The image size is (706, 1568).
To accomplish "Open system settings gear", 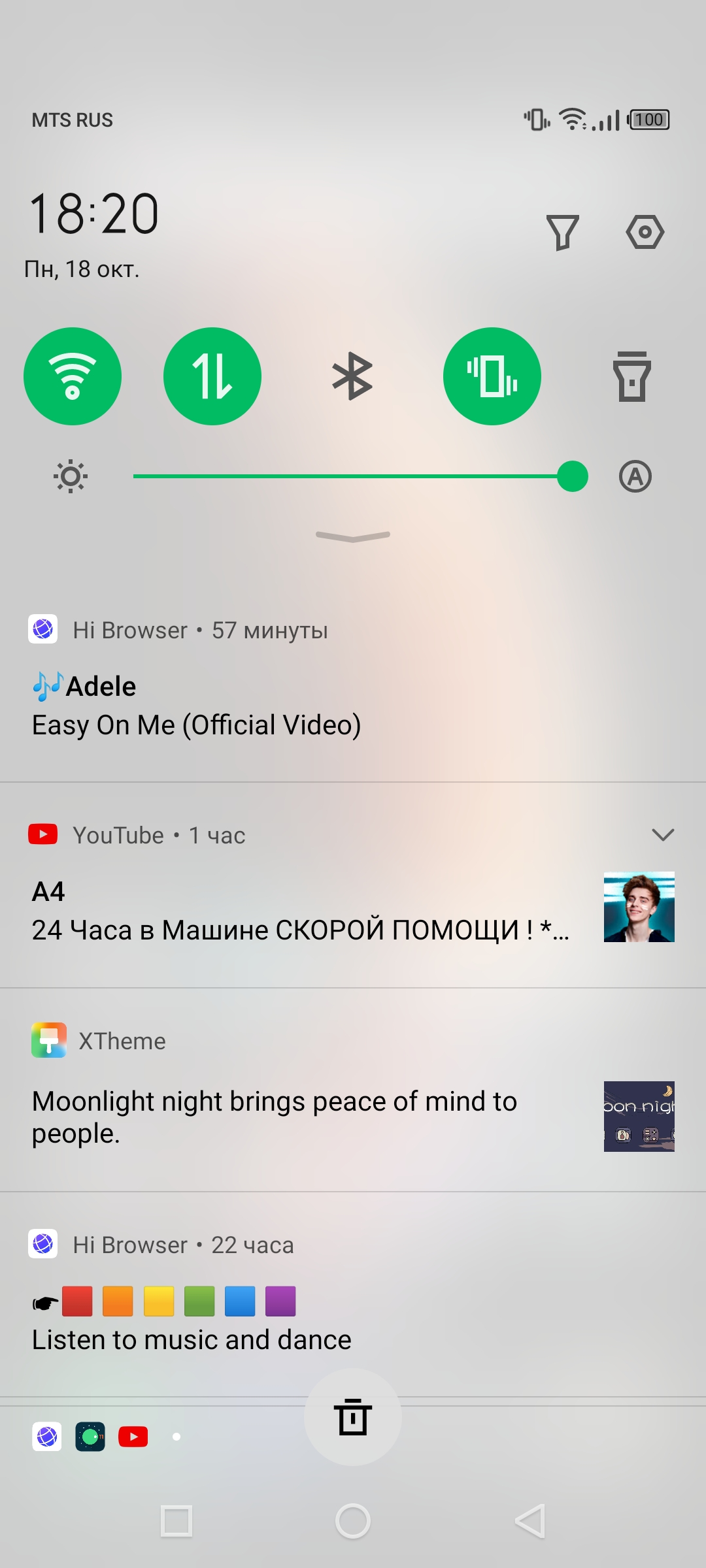I will coord(645,232).
